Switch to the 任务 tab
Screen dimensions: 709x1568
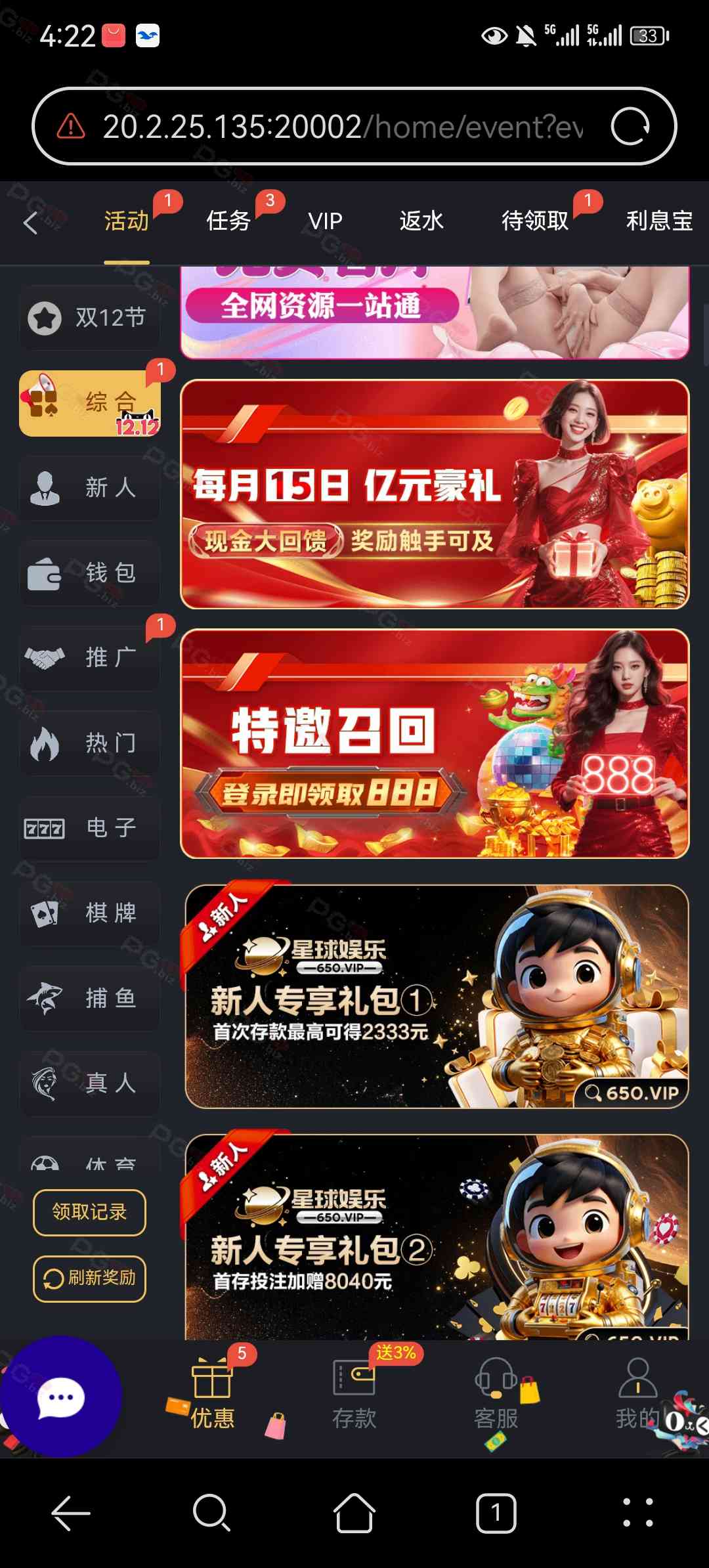(x=228, y=221)
